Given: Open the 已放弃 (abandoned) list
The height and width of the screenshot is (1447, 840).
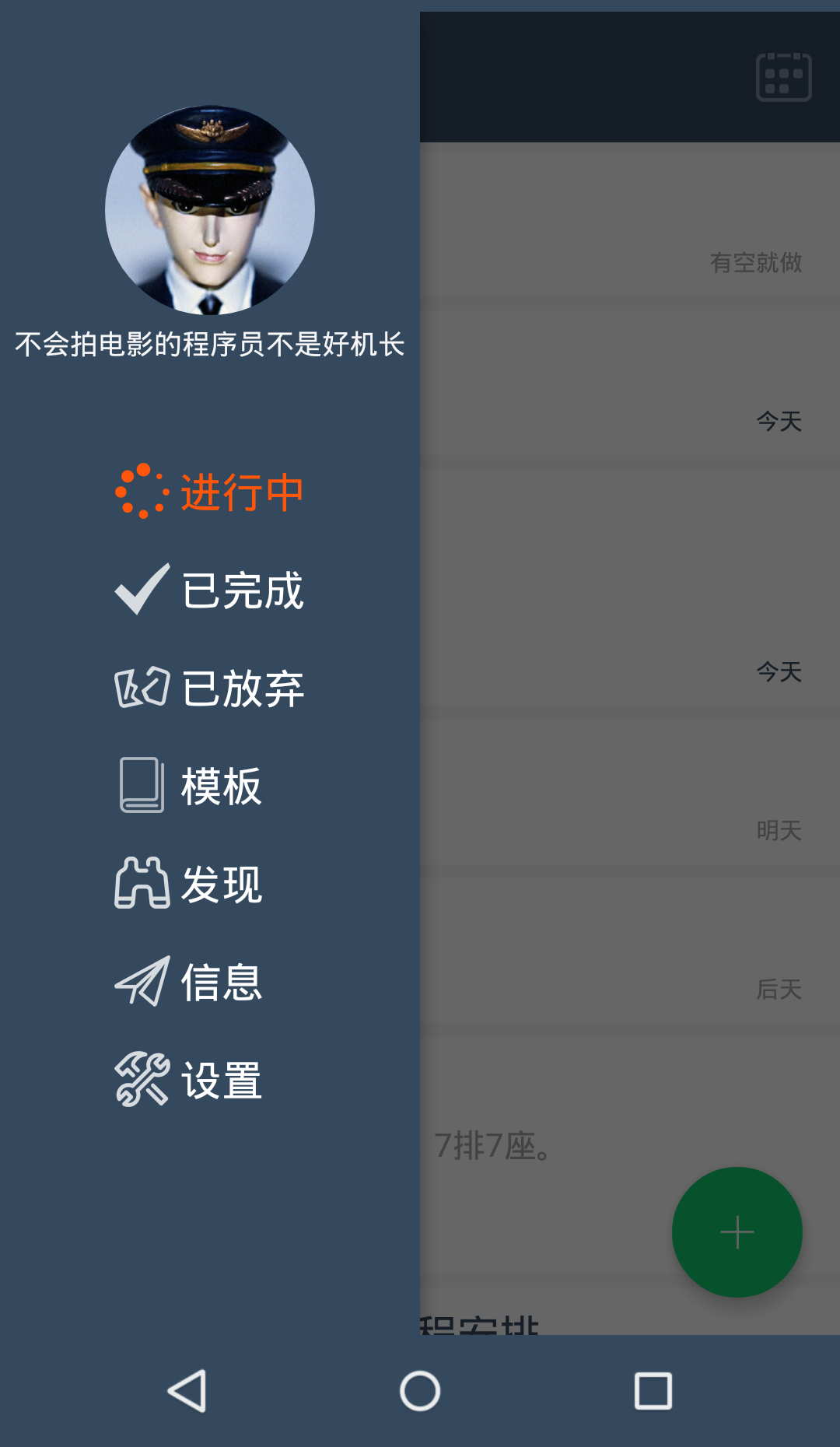Looking at the screenshot, I should (x=210, y=688).
